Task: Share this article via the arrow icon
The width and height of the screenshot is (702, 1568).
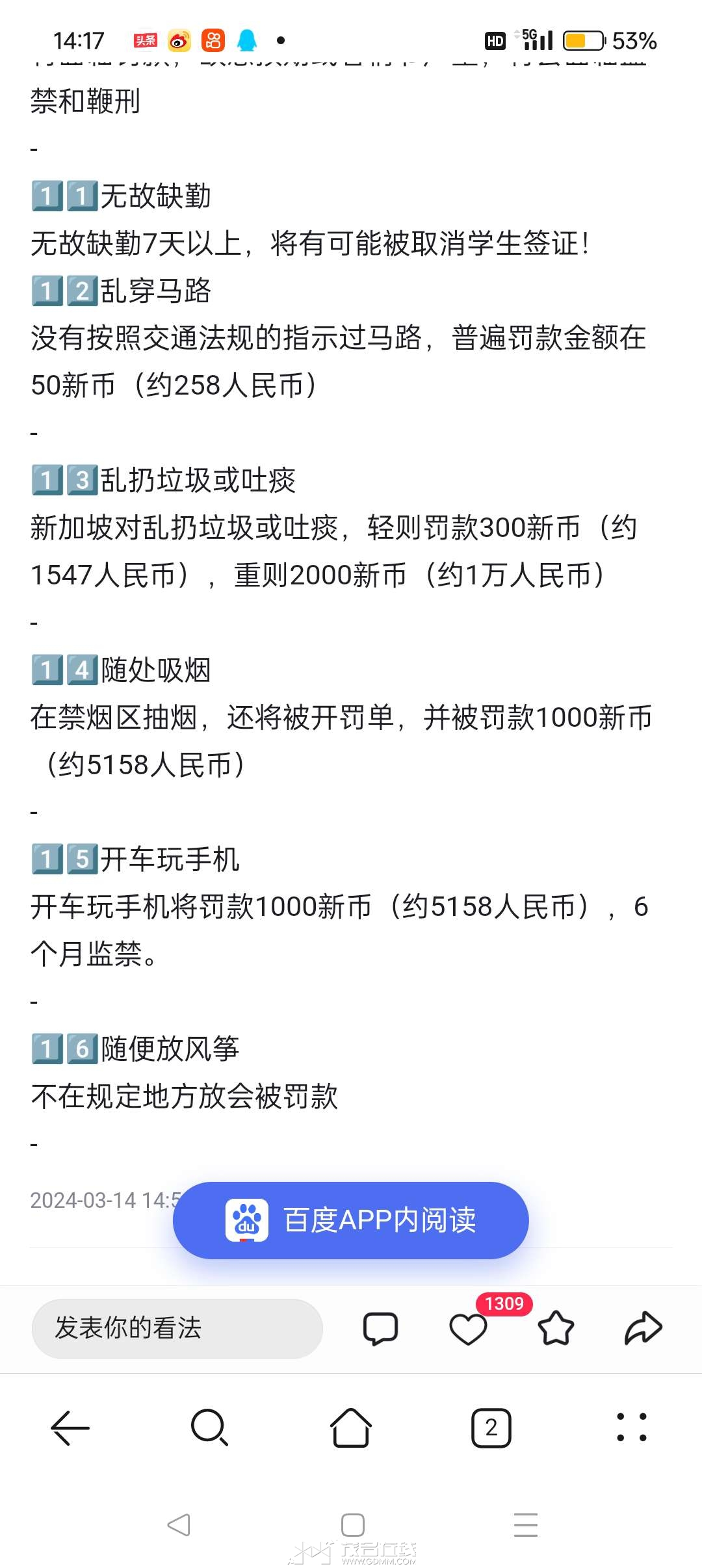Action: click(x=643, y=1328)
